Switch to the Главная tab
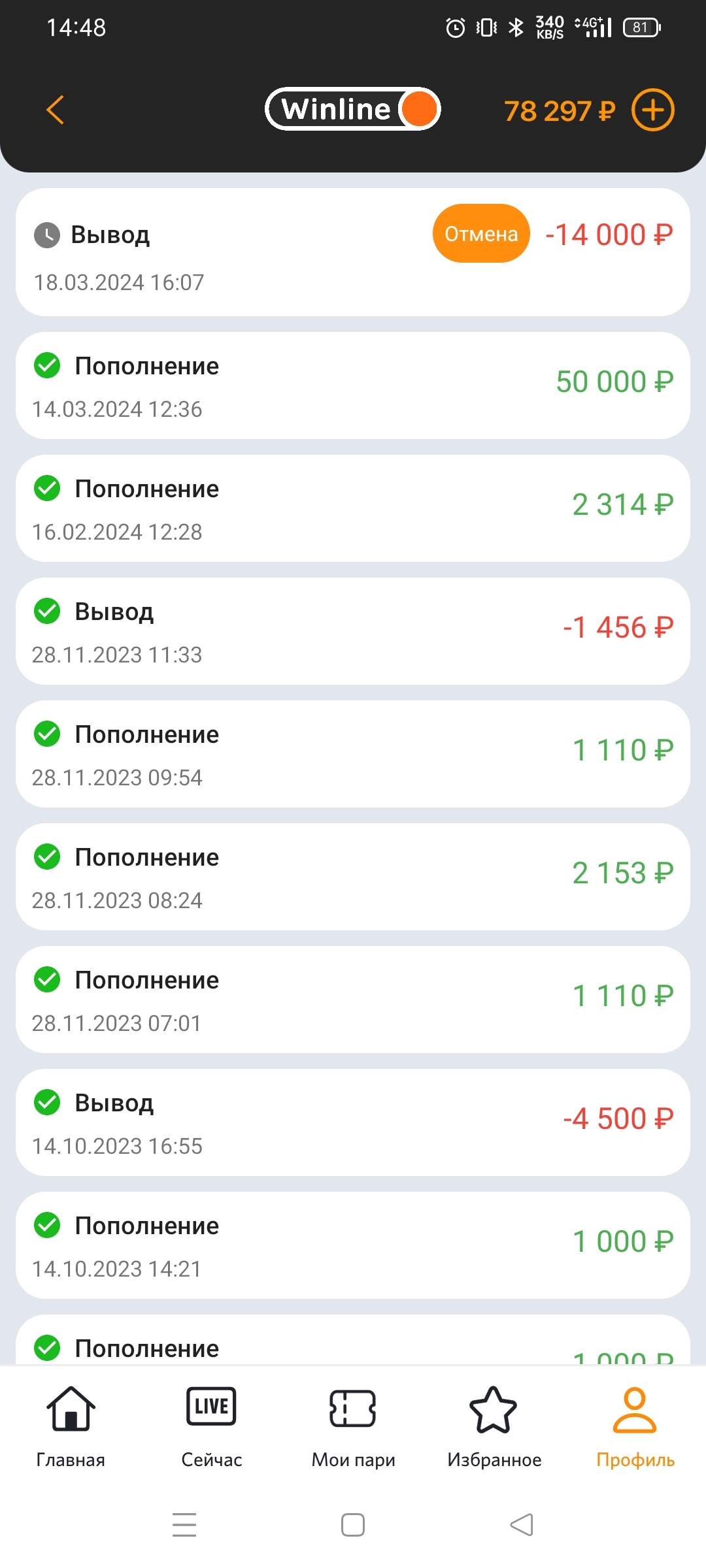 click(x=71, y=1427)
